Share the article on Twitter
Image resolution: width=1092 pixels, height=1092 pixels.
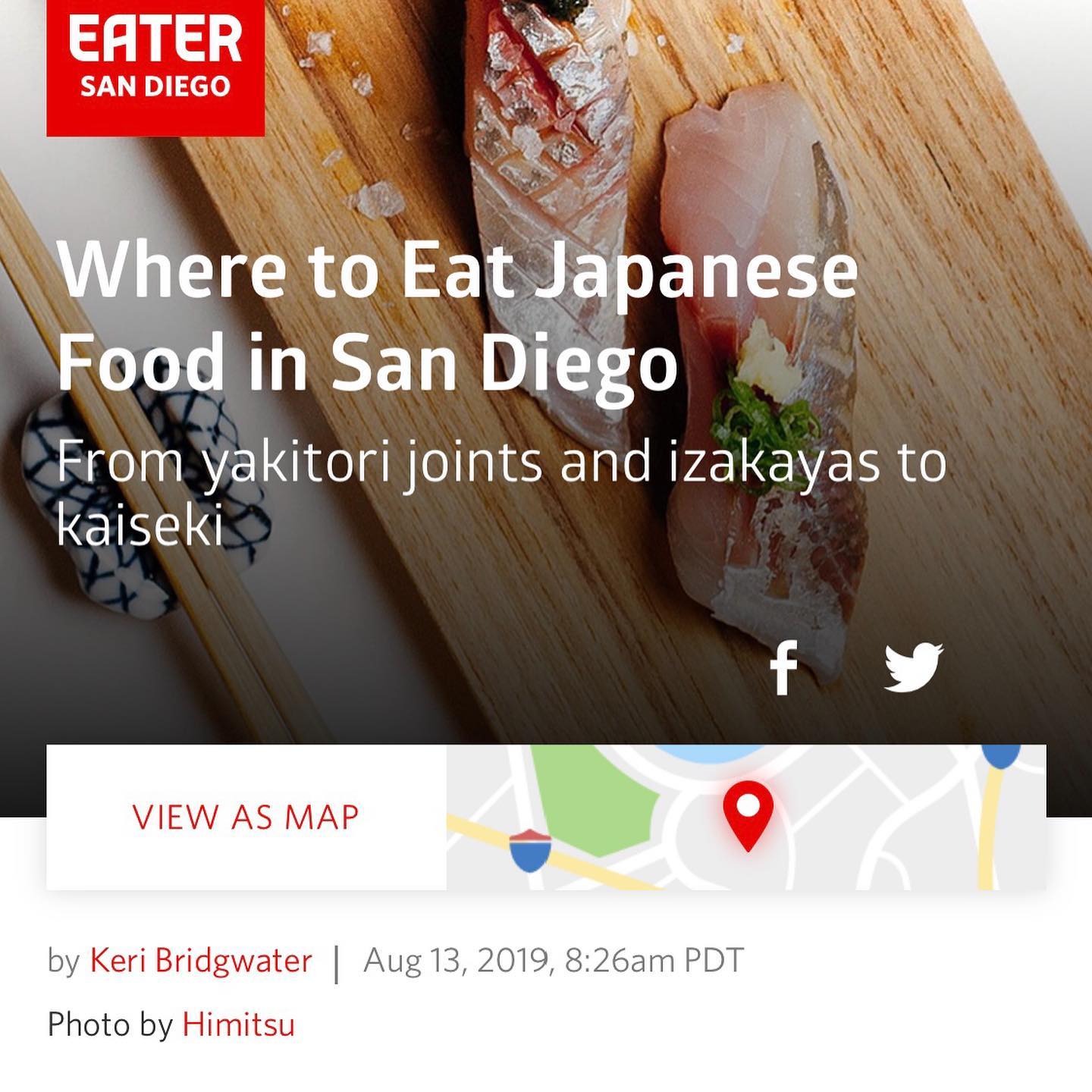coord(913,667)
